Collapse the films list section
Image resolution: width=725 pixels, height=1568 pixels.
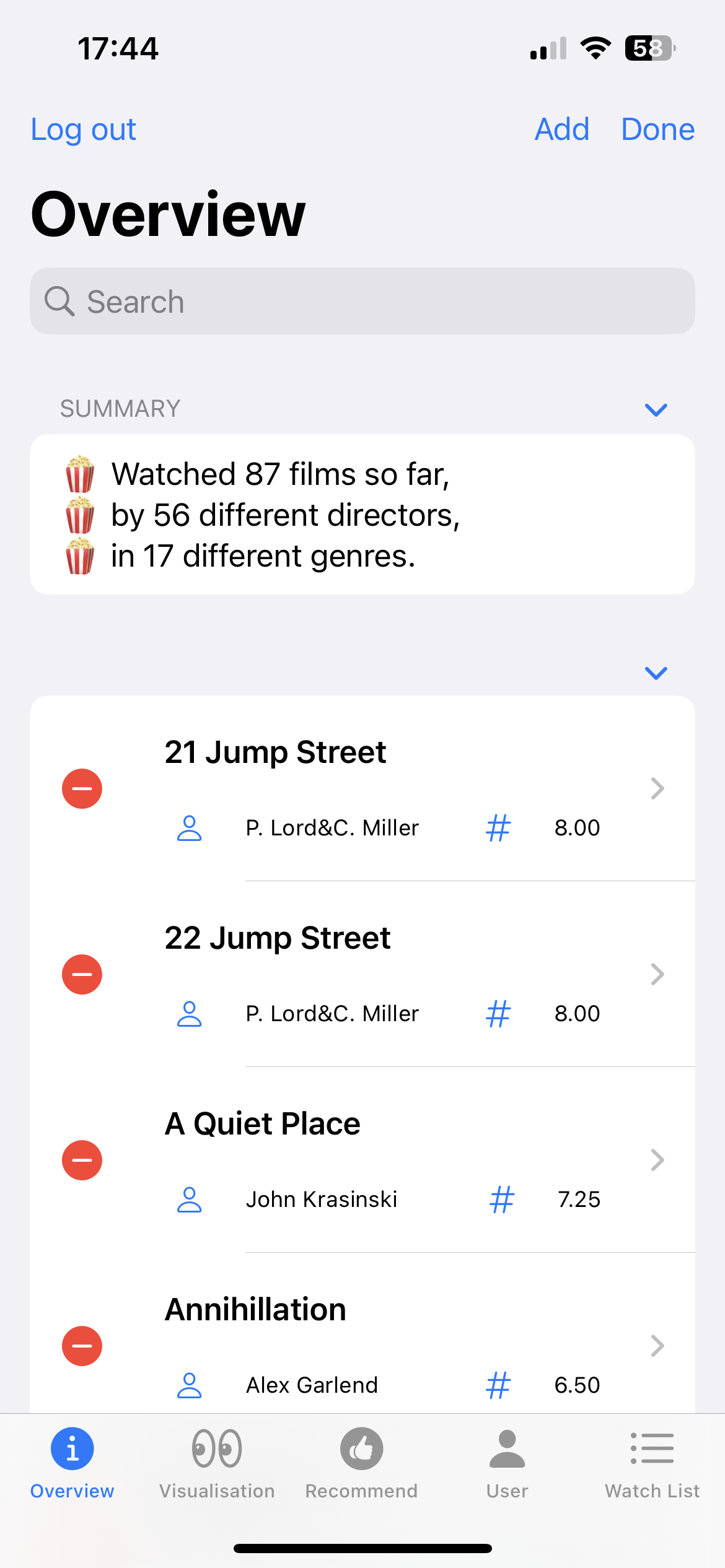coord(656,673)
